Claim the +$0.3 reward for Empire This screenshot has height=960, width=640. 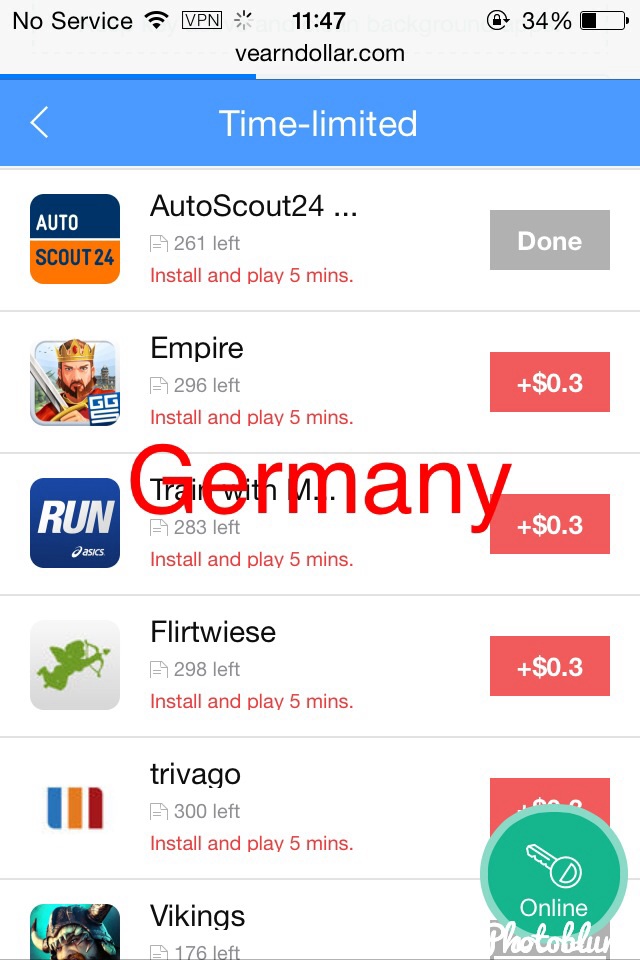[x=549, y=382]
